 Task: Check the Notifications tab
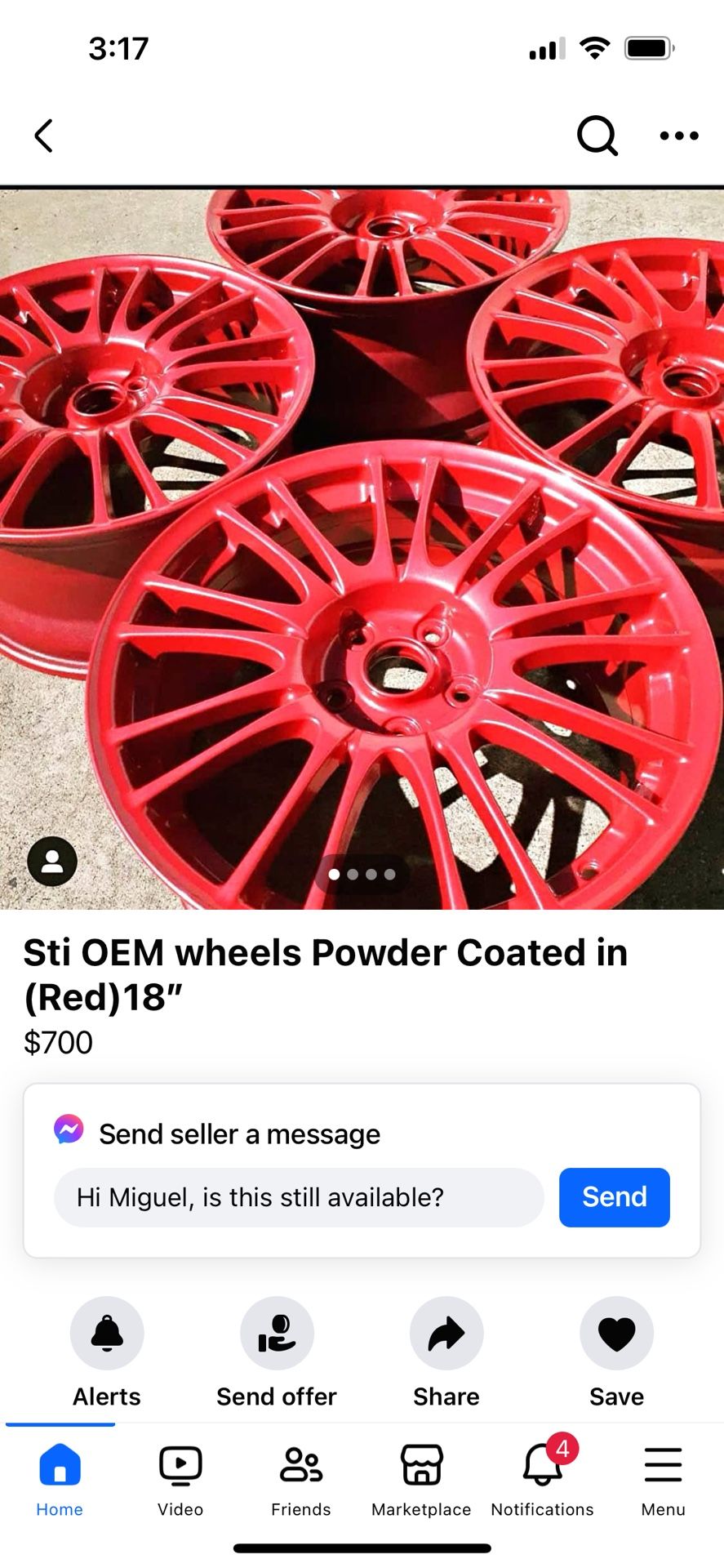pos(542,1478)
